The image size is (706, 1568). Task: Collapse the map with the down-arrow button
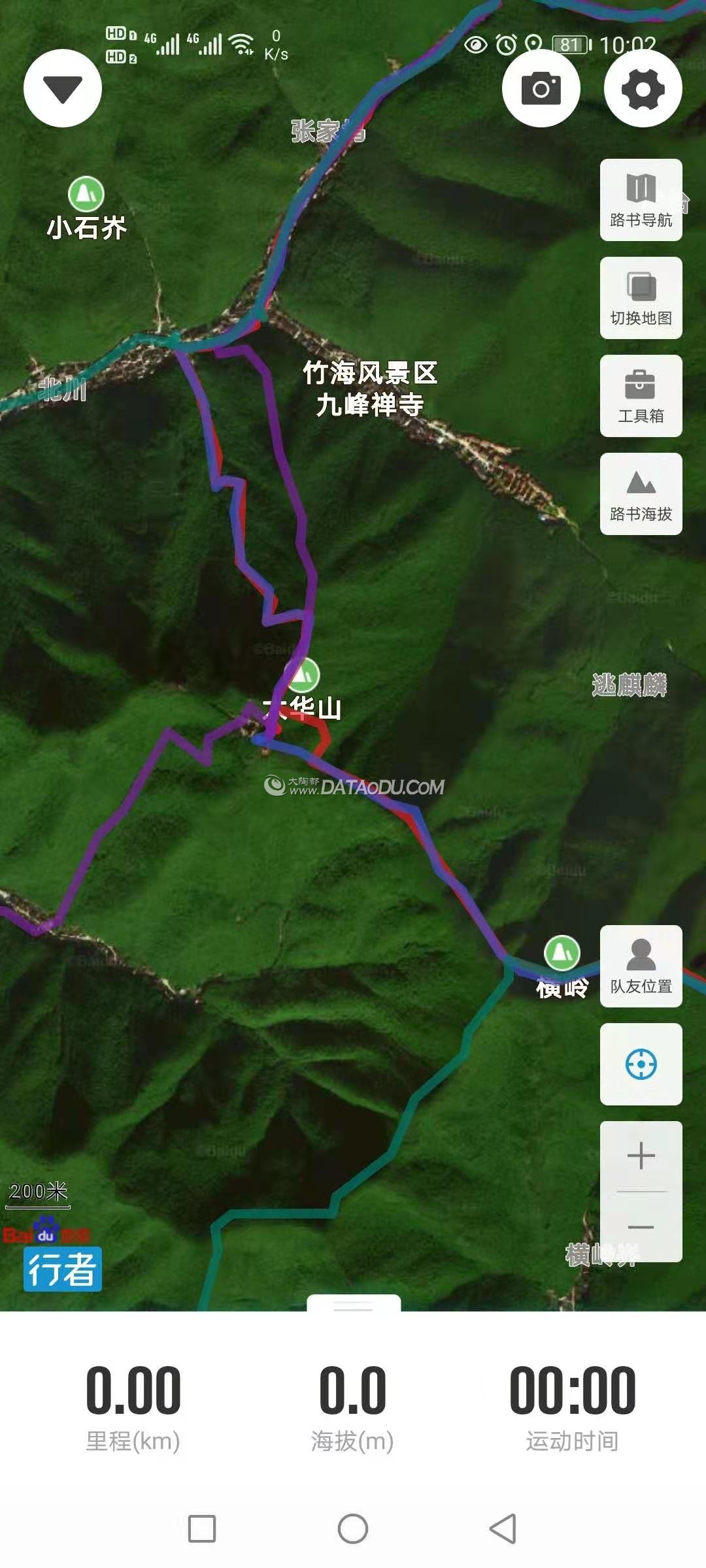click(x=63, y=88)
